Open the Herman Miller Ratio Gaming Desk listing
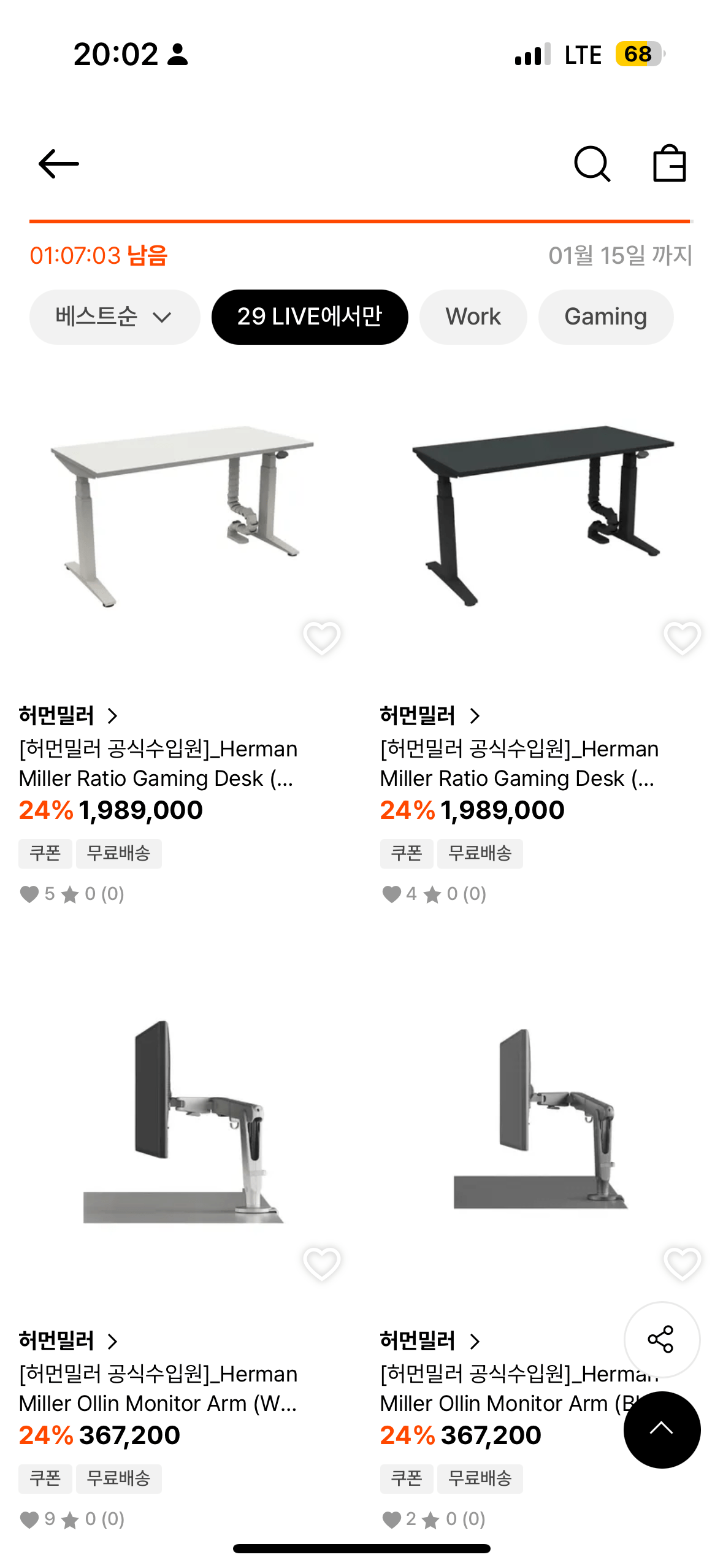Screen dimensions: 723x1568 [x=158, y=764]
